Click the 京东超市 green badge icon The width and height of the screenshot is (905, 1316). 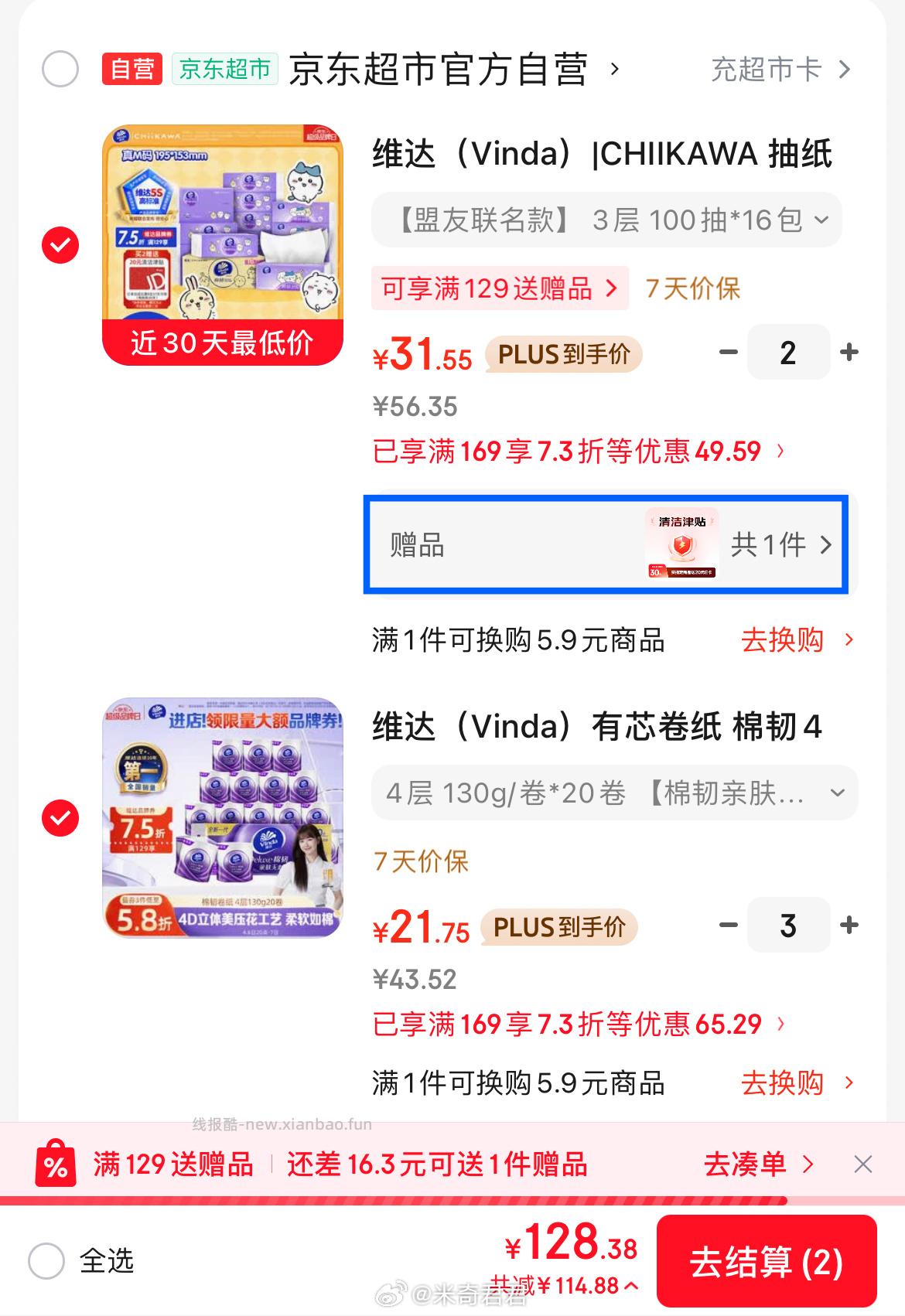pos(224,69)
